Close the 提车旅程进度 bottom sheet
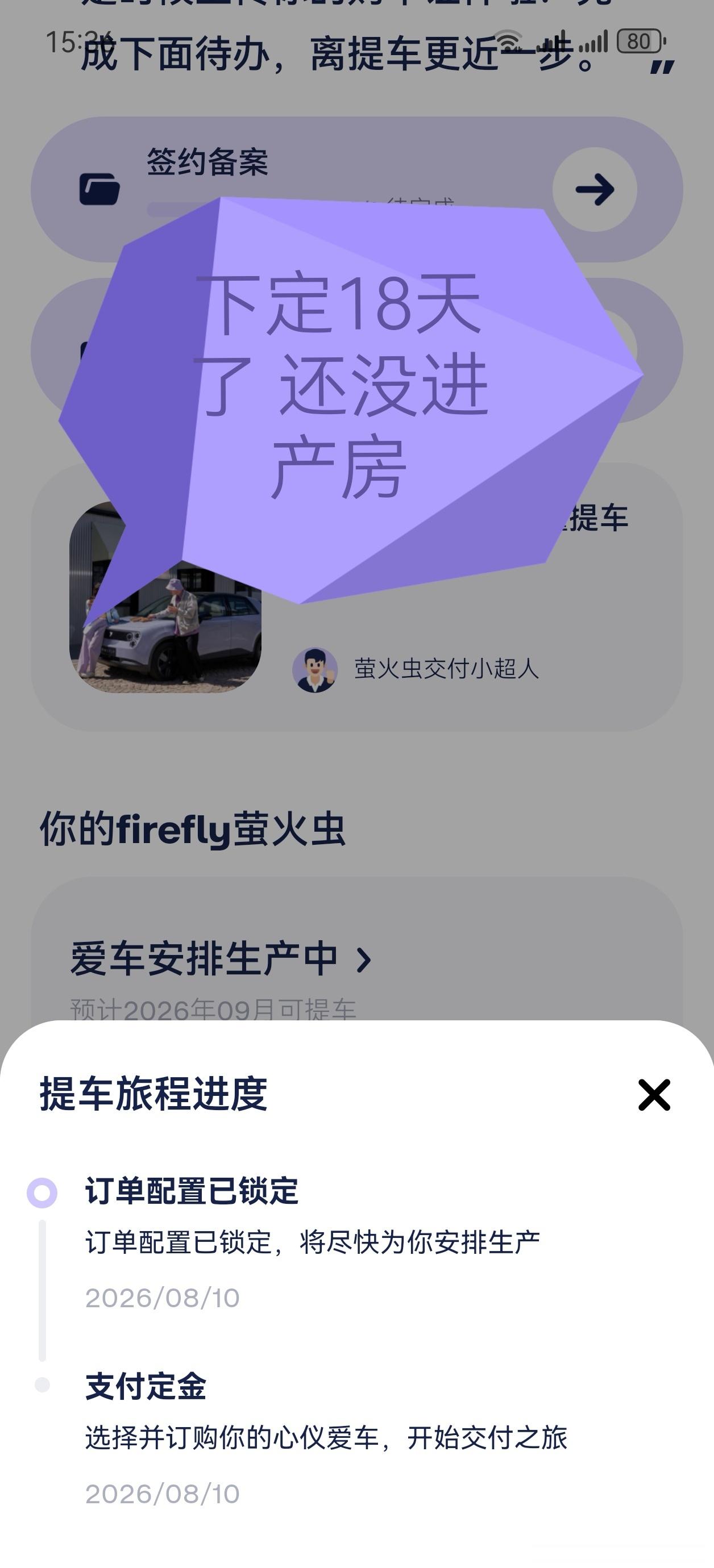 tap(654, 1095)
